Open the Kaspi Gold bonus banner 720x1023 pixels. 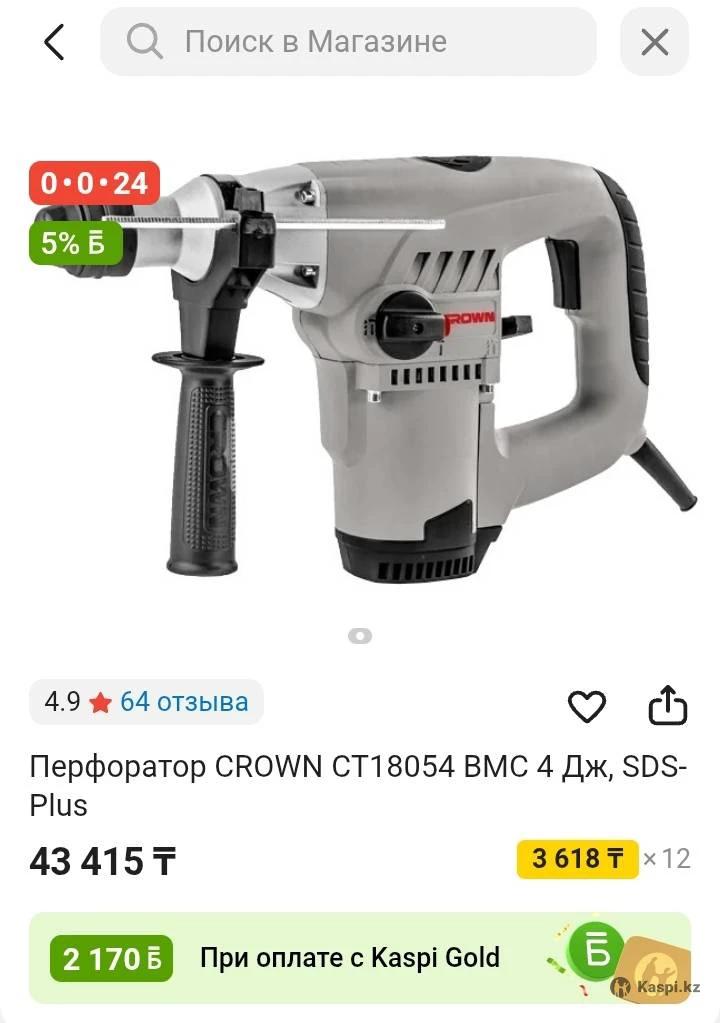coord(359,958)
